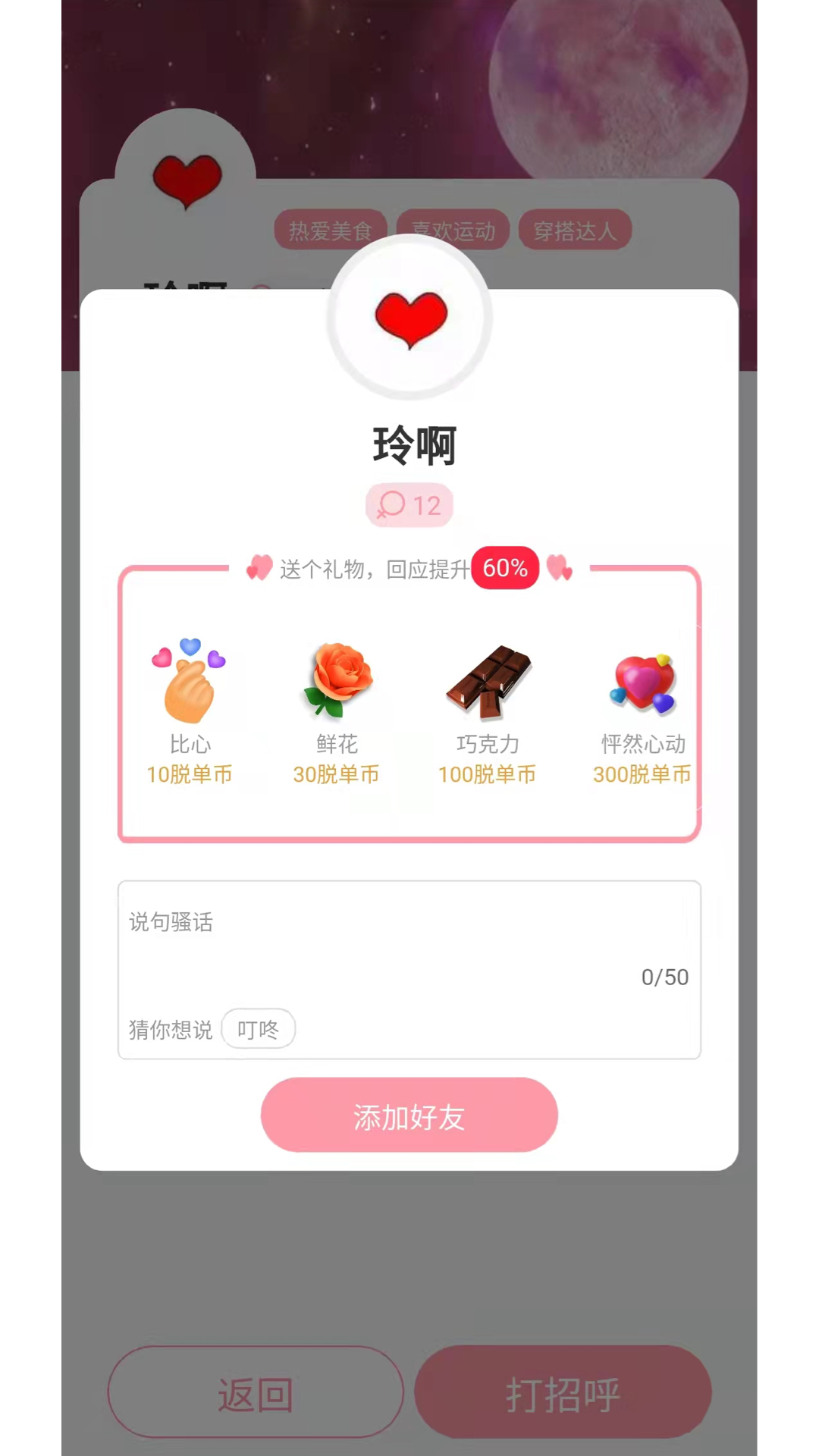Image resolution: width=819 pixels, height=1456 pixels.
Task: Tap the 喜欢运动 interest tag
Action: coord(453,230)
